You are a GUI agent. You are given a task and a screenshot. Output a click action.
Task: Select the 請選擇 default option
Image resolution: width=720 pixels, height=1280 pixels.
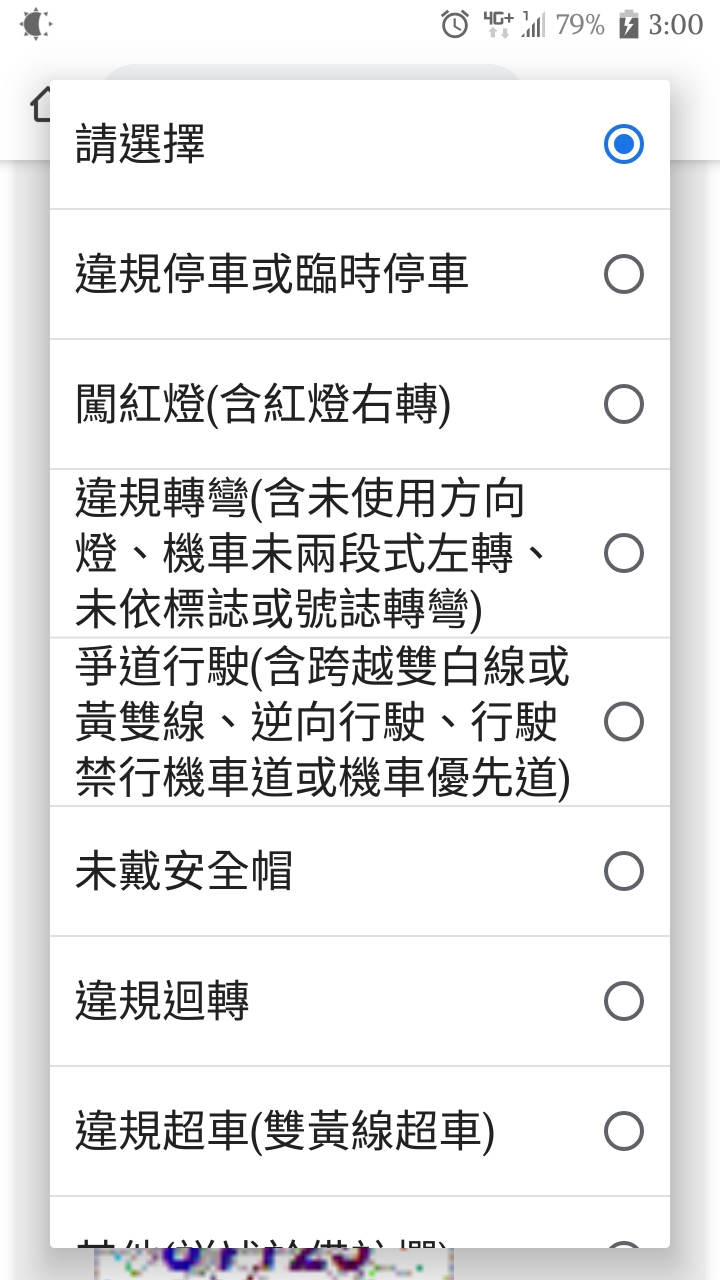click(360, 145)
